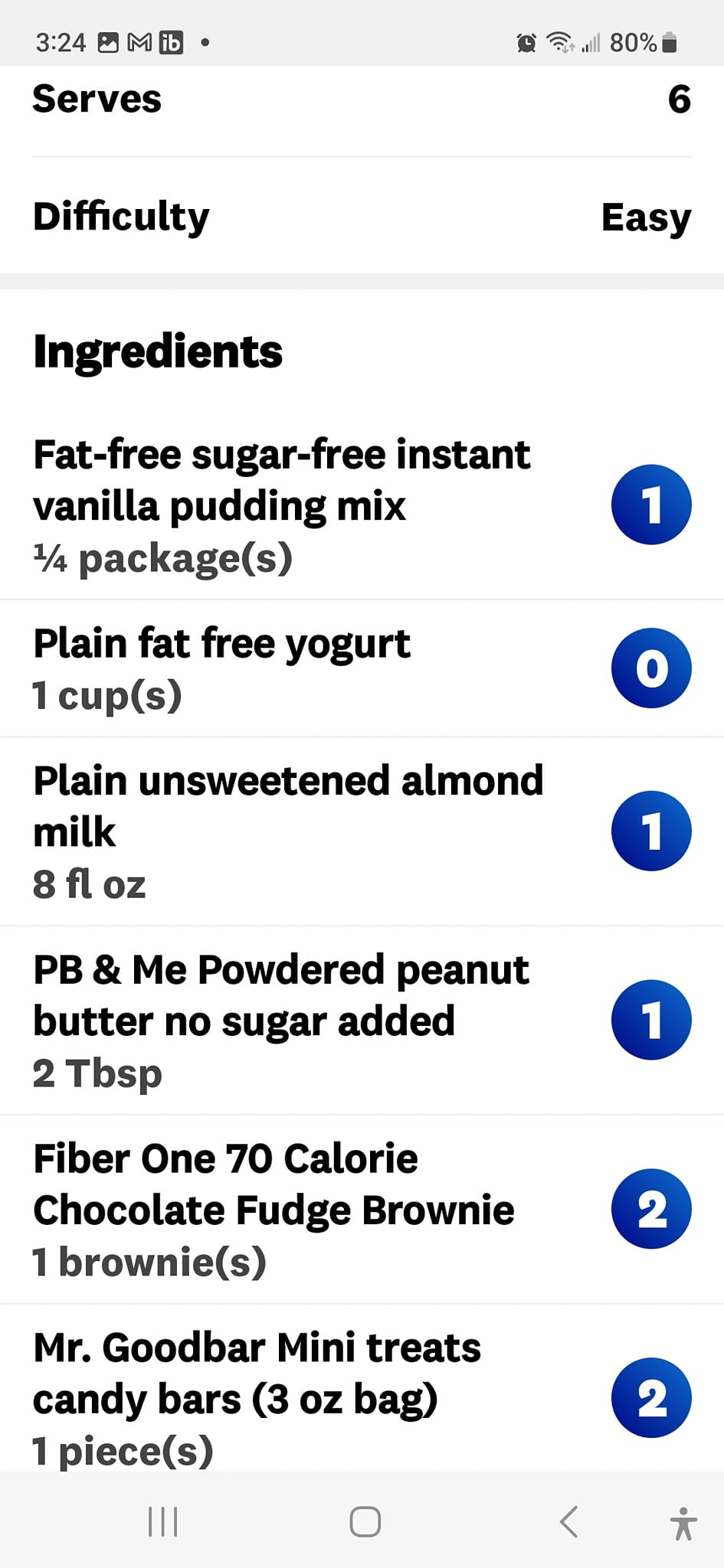The image size is (724, 1568).
Task: View Plain unsweetened almond milk details
Action: [288, 831]
